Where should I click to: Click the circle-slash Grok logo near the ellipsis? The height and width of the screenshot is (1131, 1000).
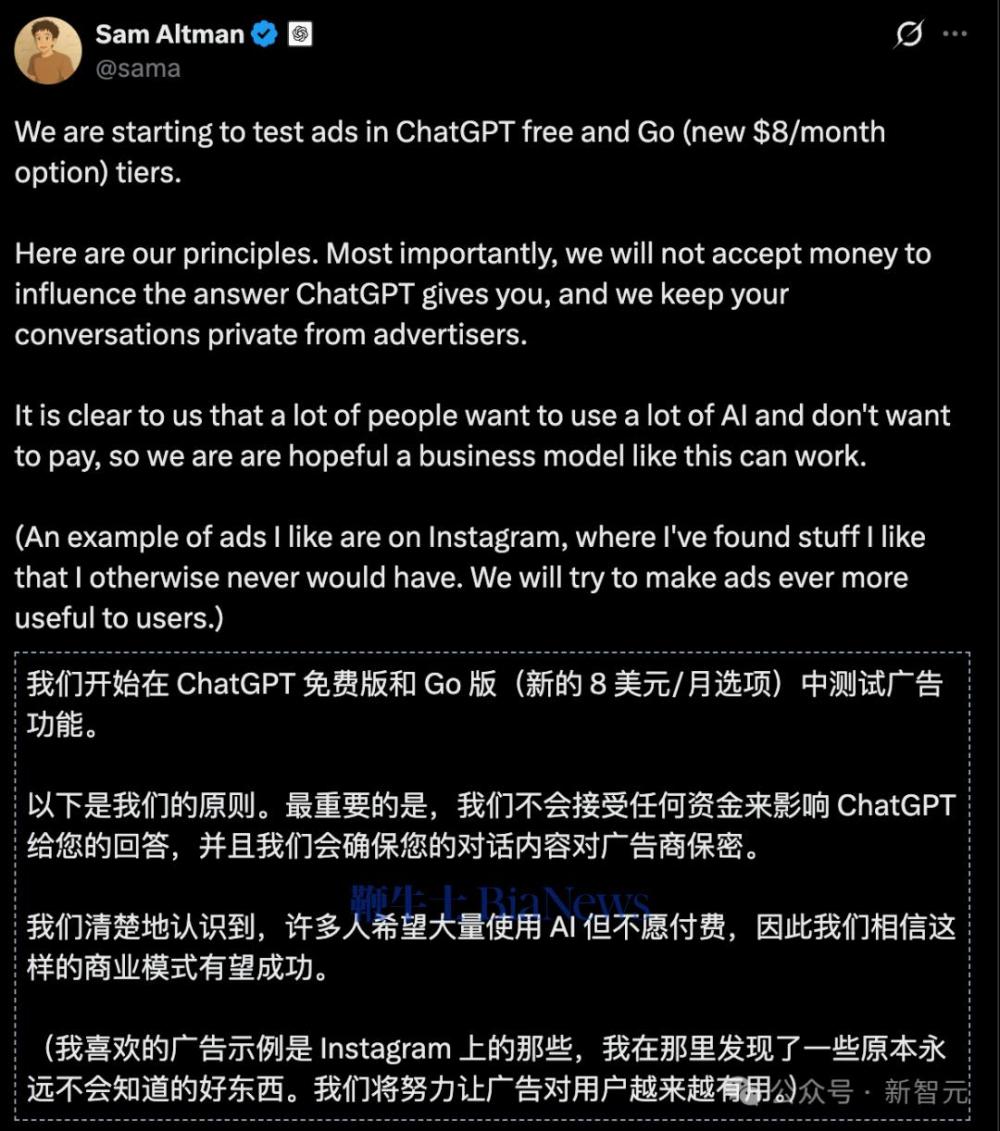[x=908, y=33]
